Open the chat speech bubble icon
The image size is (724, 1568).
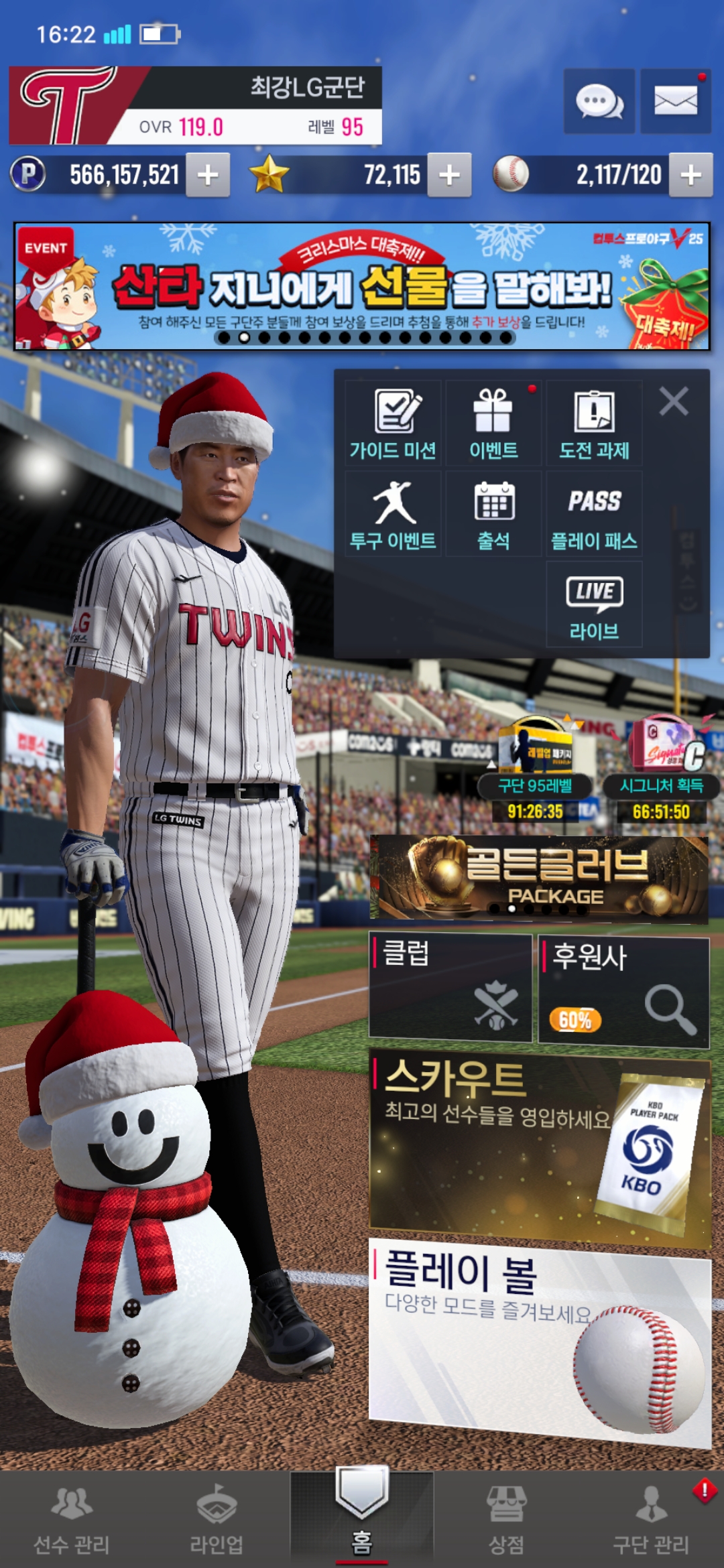[x=599, y=101]
